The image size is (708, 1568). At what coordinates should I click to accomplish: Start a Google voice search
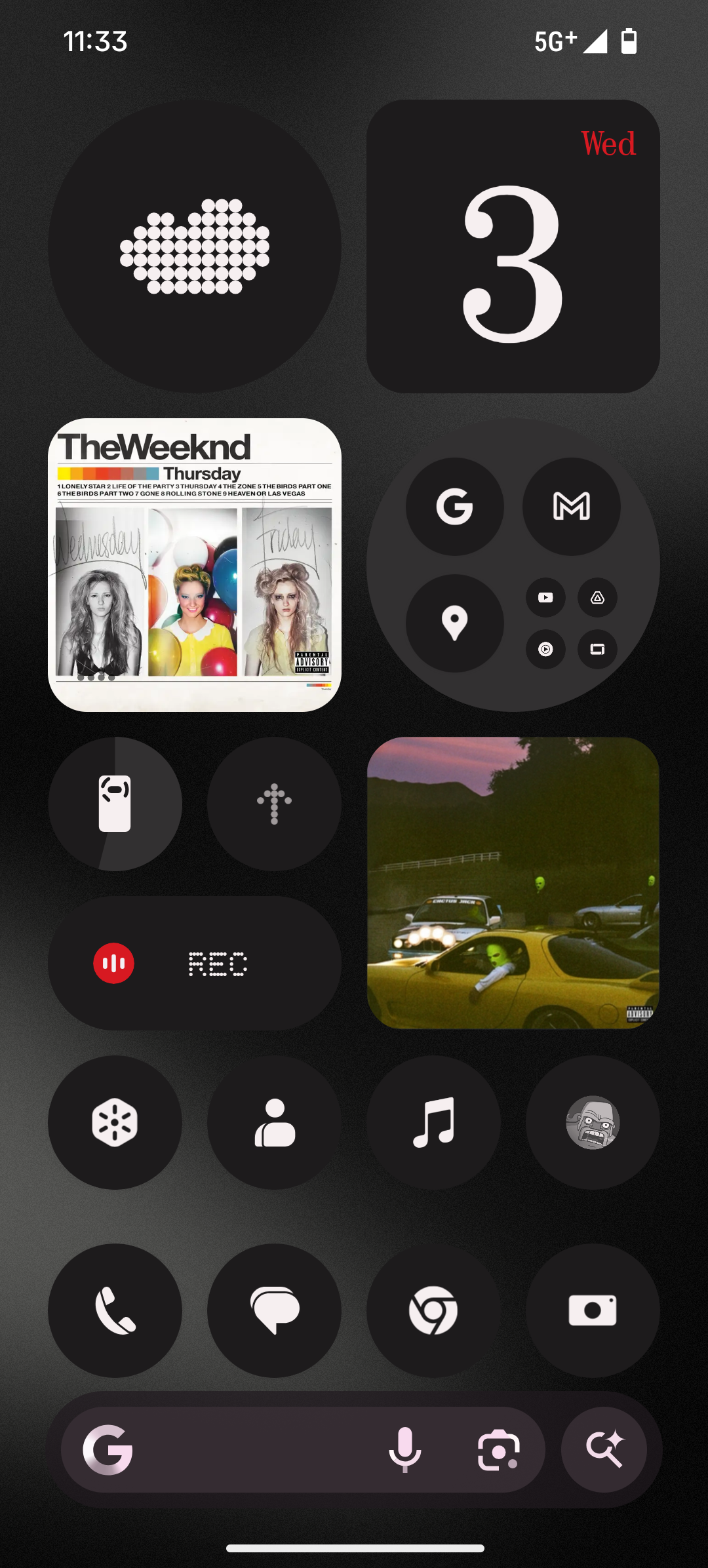pyautogui.click(x=404, y=1449)
